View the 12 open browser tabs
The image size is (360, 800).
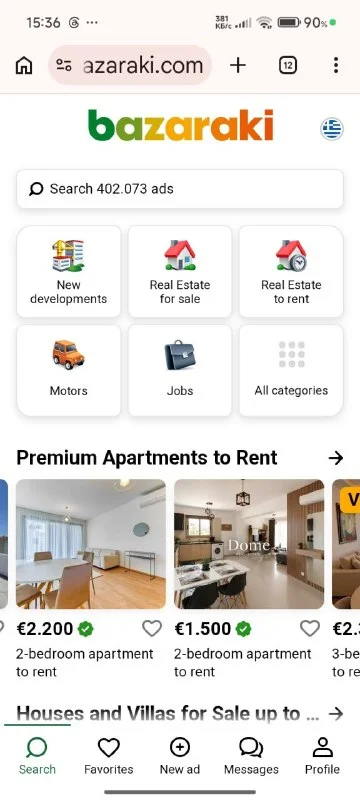[288, 65]
